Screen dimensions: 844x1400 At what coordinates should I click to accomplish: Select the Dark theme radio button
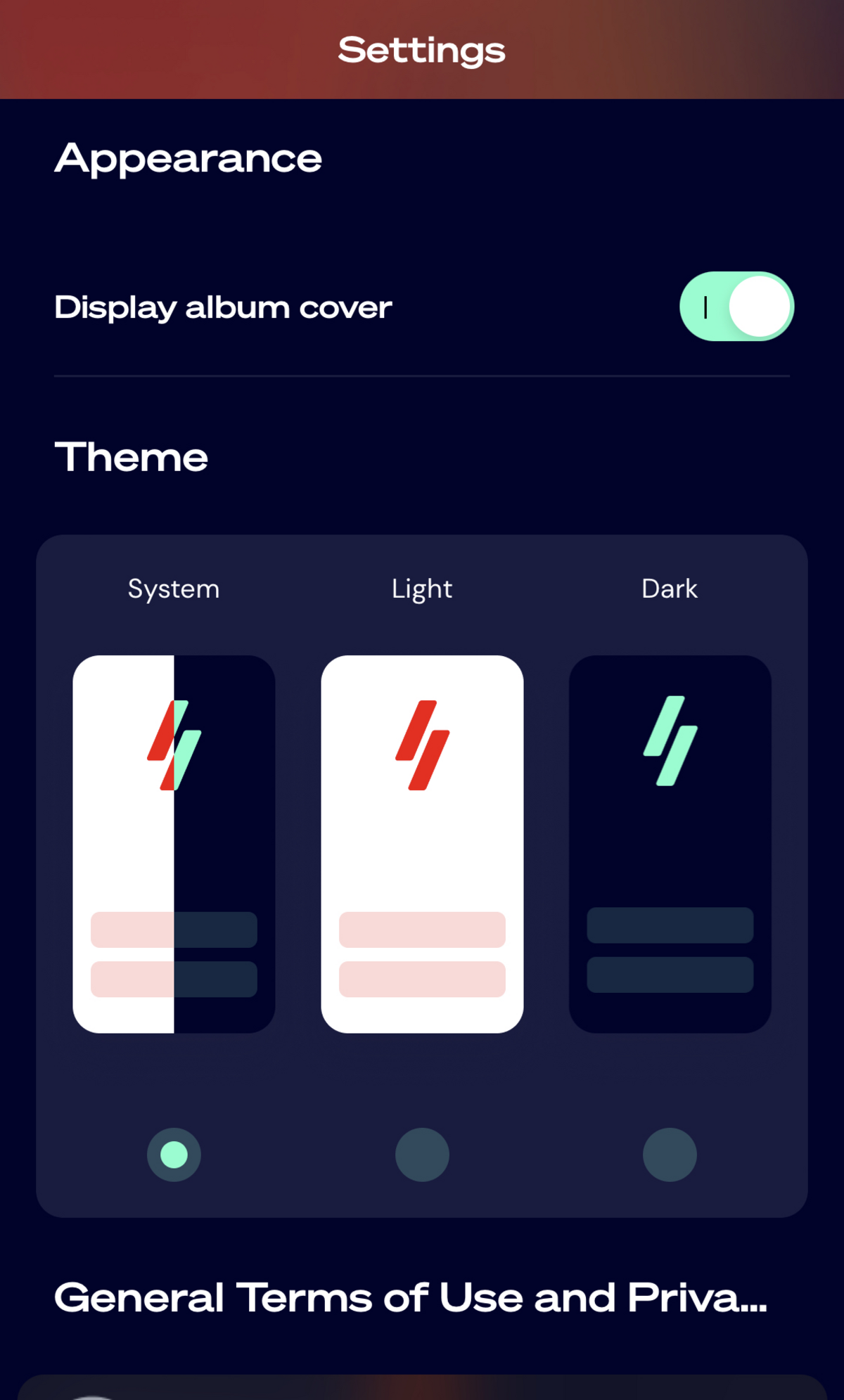(670, 1155)
